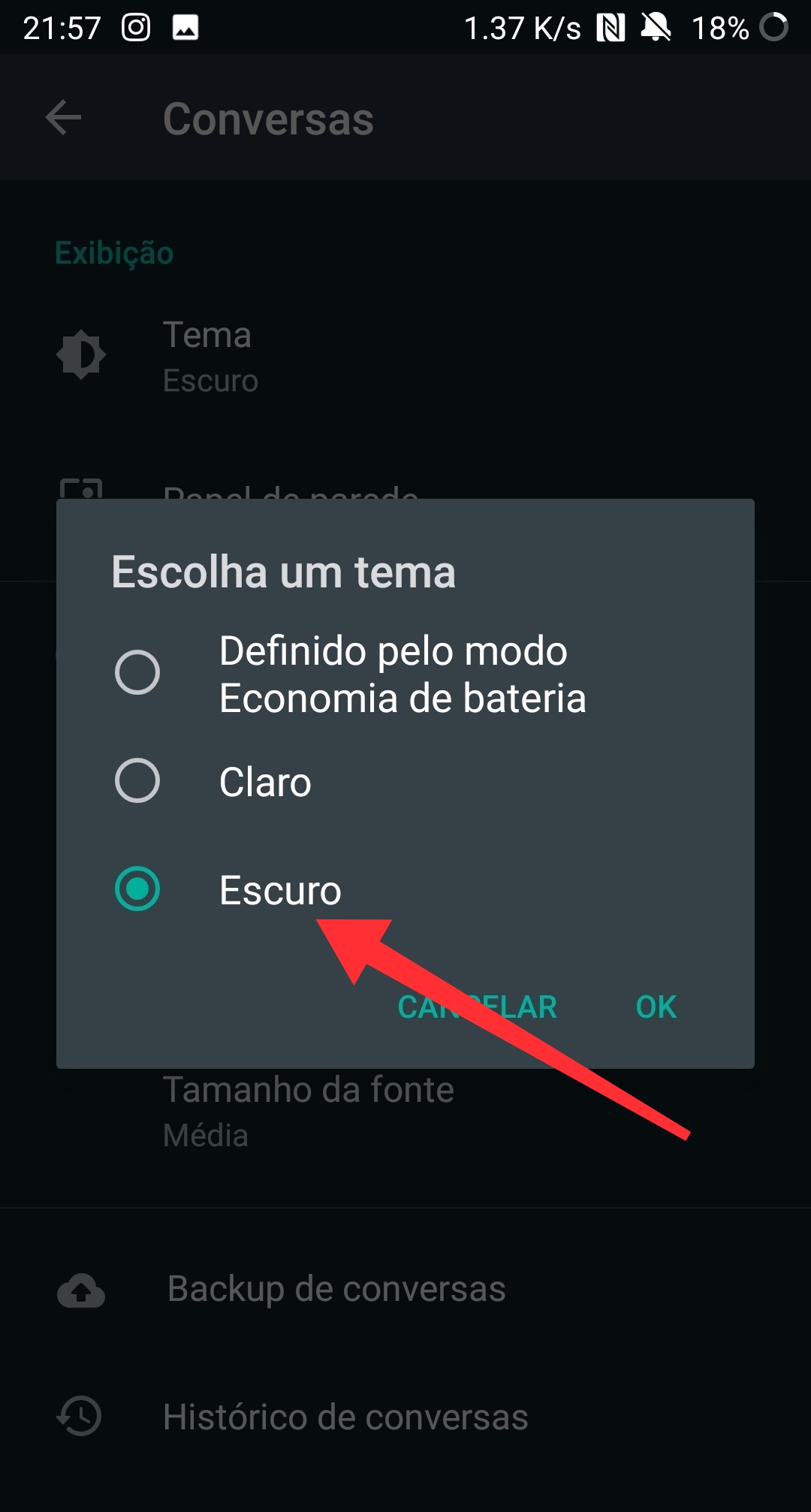This screenshot has height=1512, width=811.
Task: Select Definido pelo modo Economia de bateria
Action: click(x=137, y=672)
